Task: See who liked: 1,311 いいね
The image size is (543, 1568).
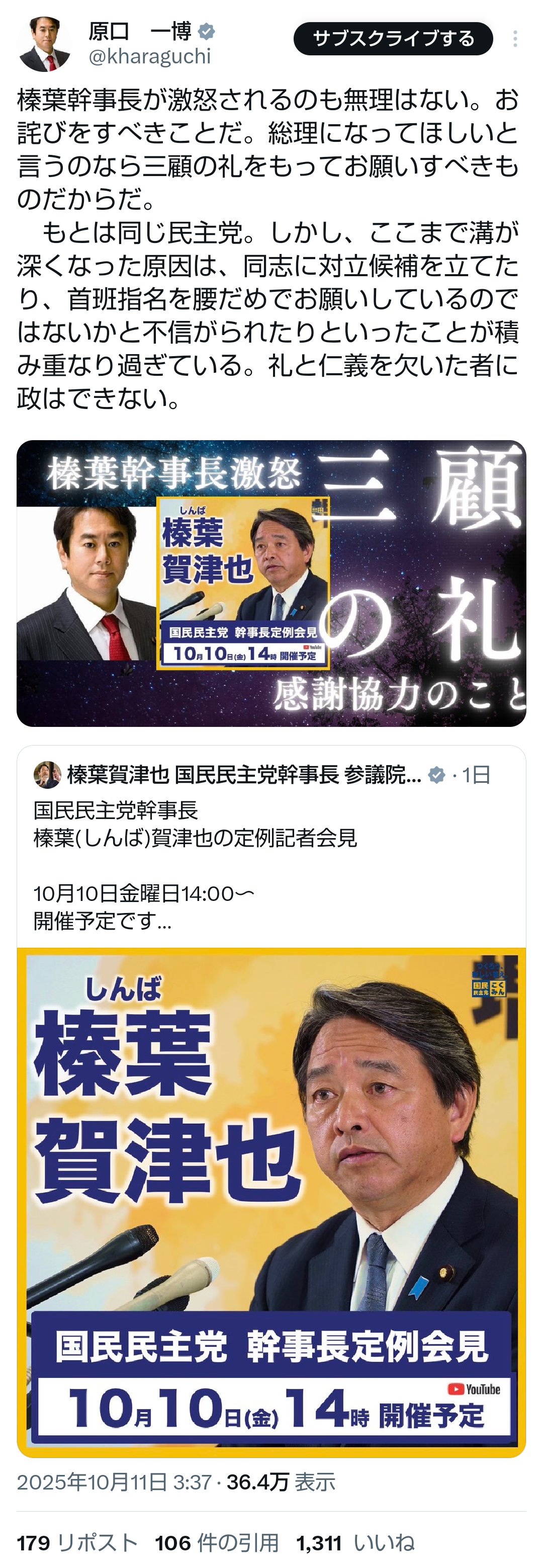Action: [355, 1542]
